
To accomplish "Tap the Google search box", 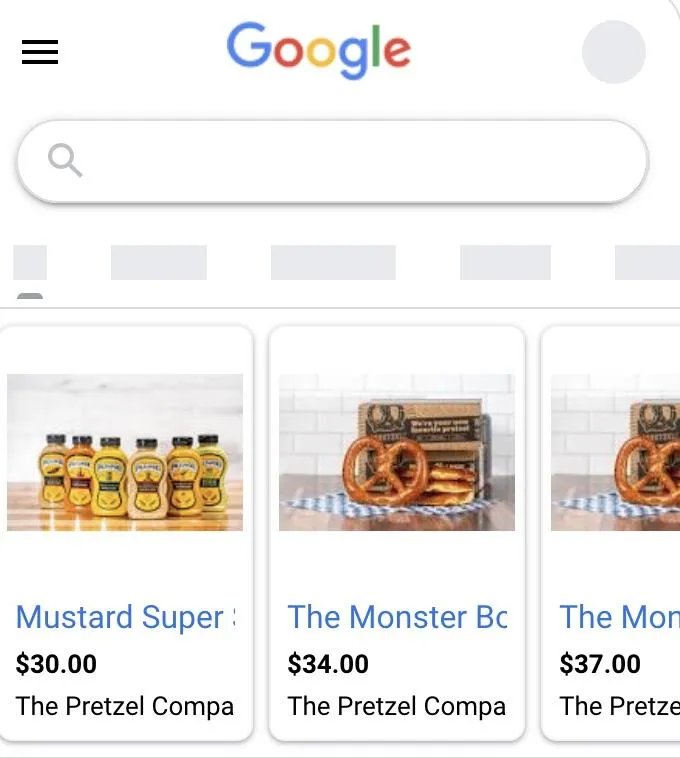I will [x=332, y=161].
